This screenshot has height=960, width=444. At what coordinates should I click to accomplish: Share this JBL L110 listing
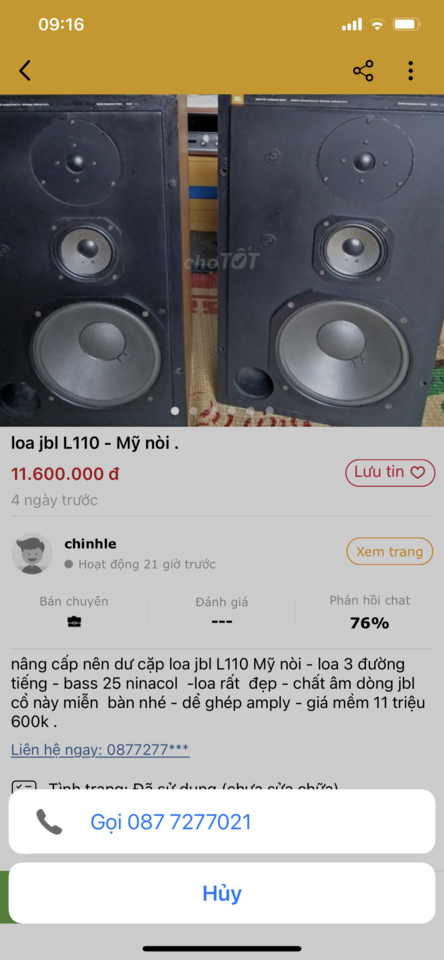[x=363, y=71]
